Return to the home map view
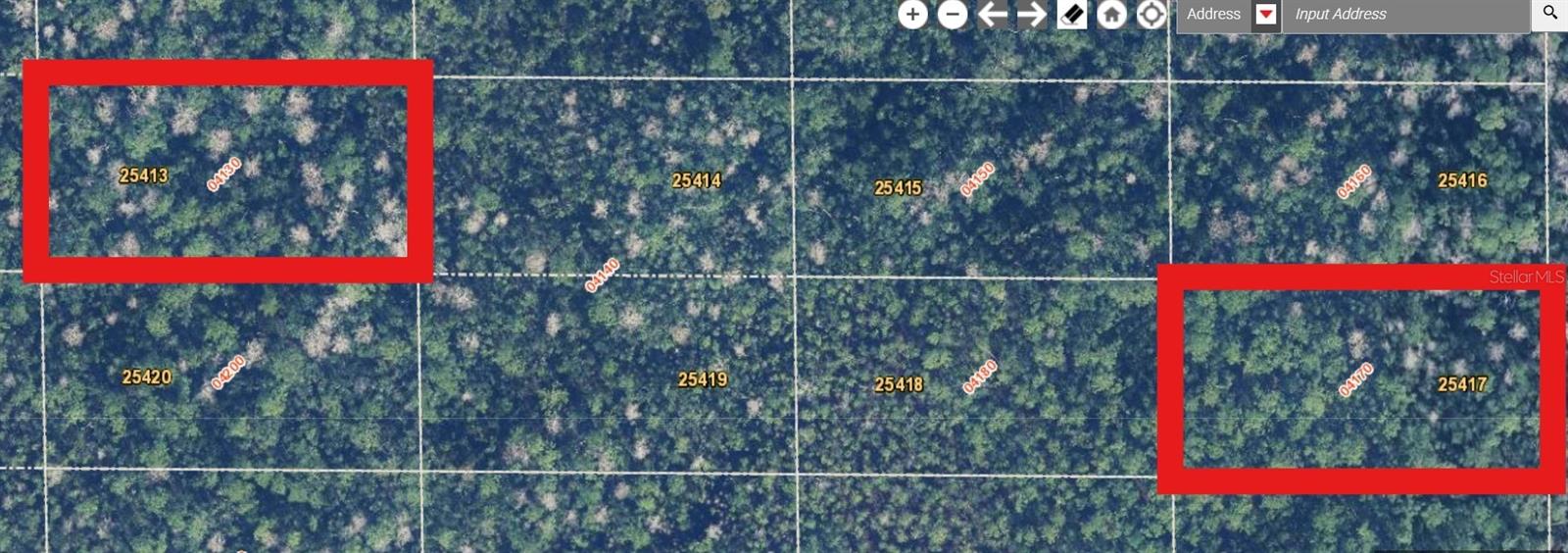This screenshot has width=1568, height=553. [1111, 15]
